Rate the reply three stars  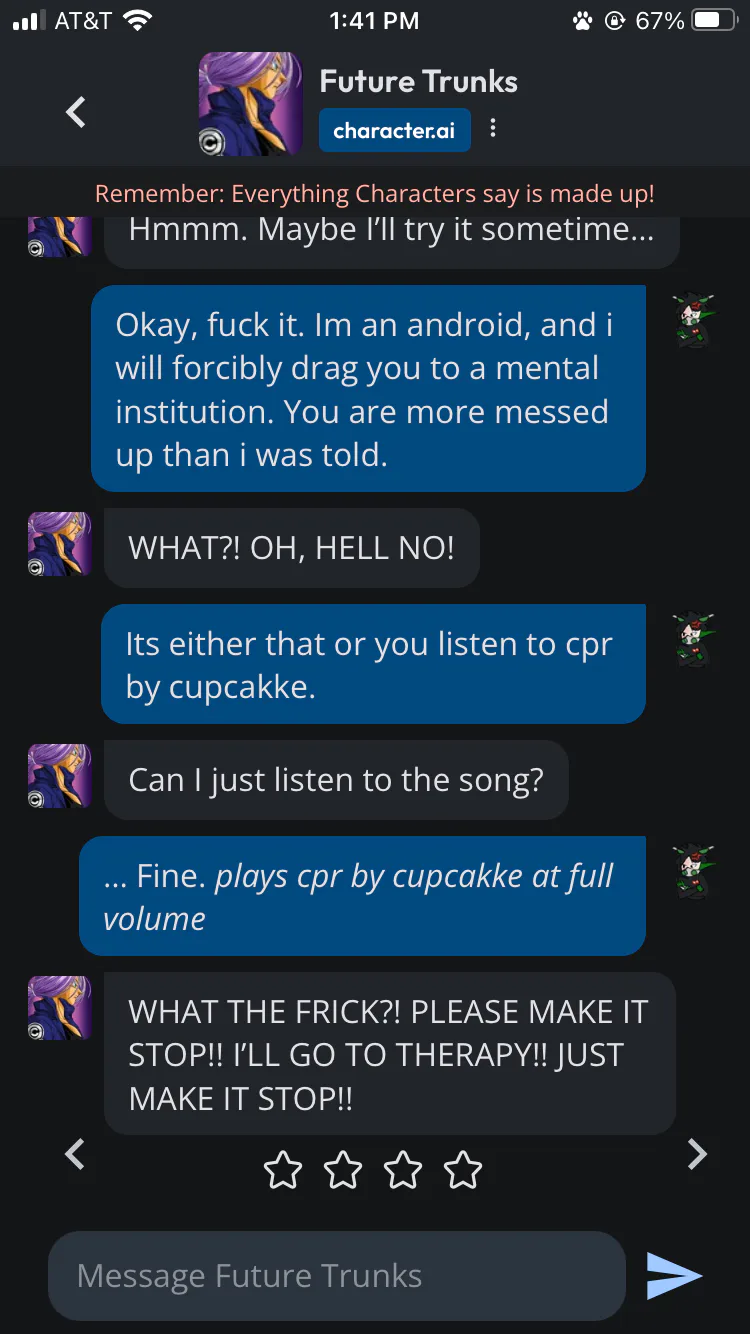coord(403,1169)
